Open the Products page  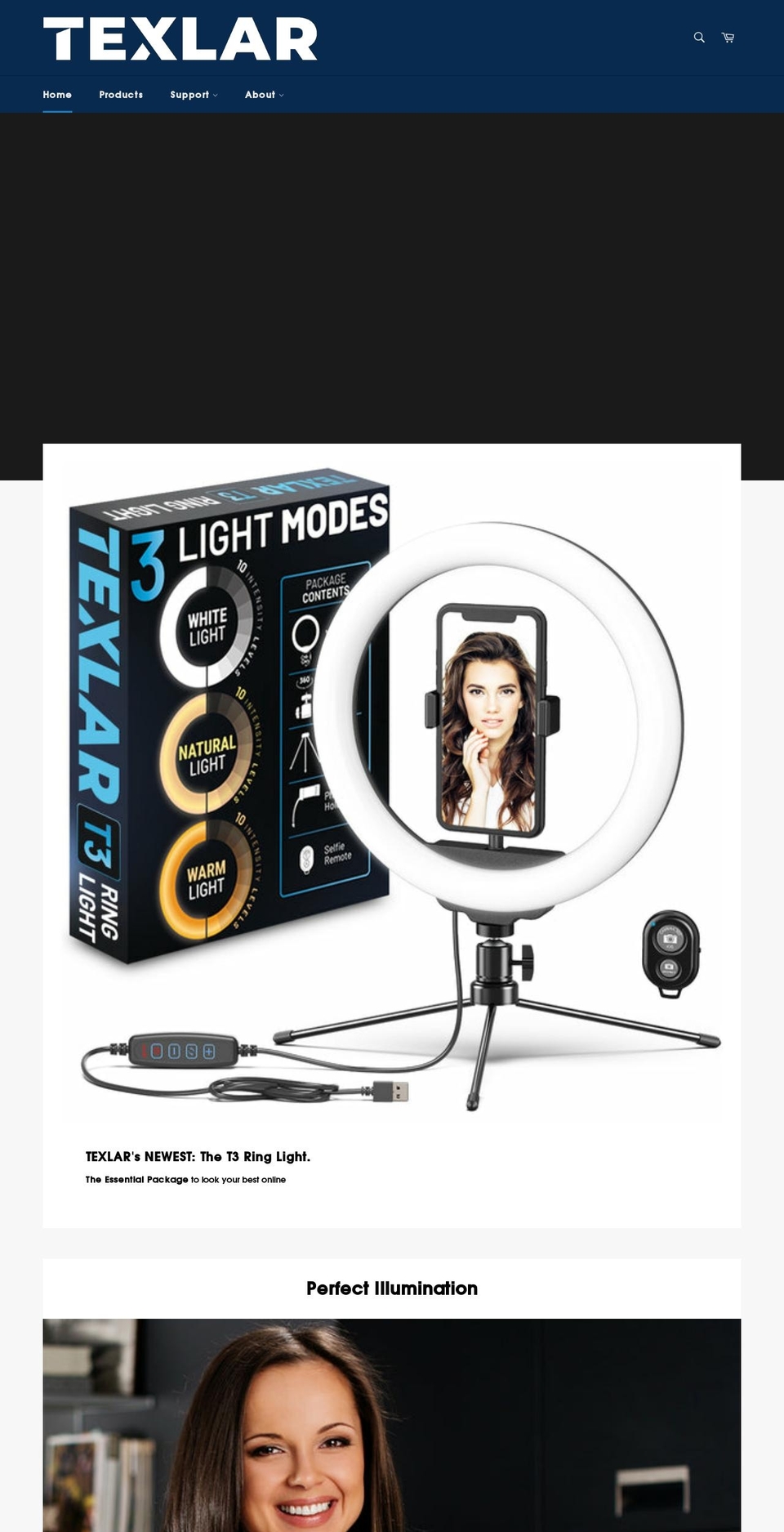[x=121, y=95]
